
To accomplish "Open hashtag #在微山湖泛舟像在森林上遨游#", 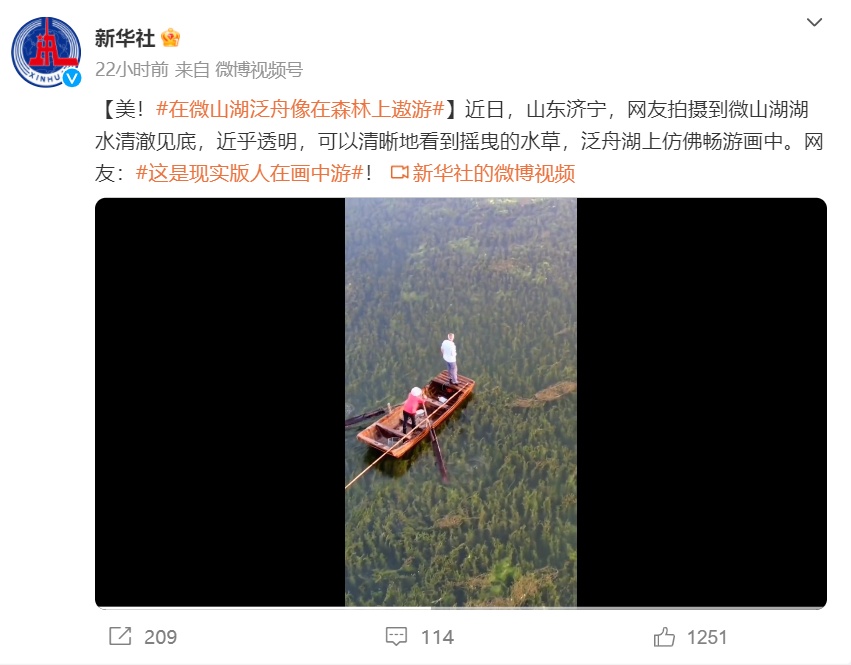I will 301,109.
